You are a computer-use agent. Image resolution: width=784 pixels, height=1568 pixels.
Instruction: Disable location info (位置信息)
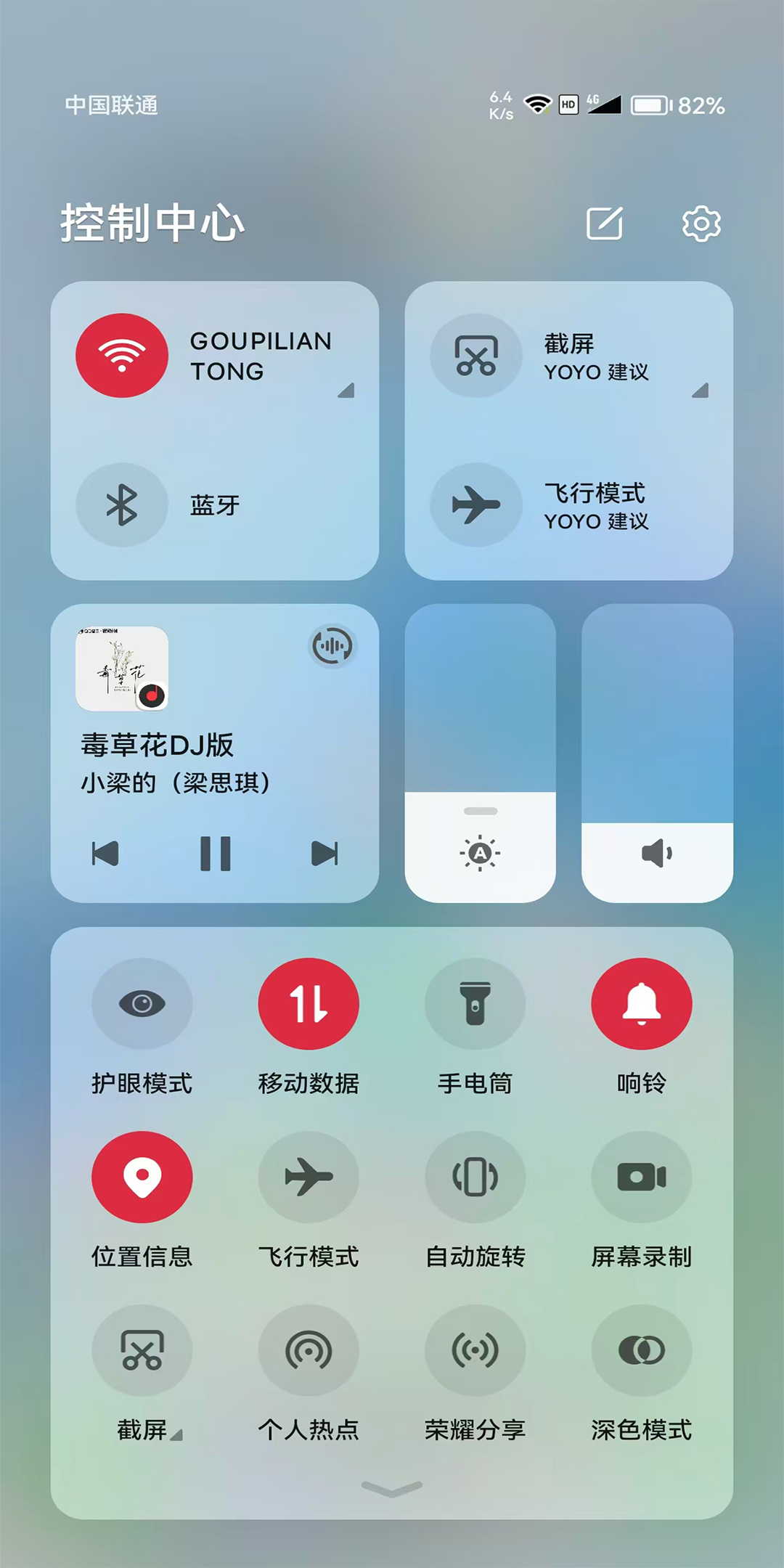tap(142, 1177)
